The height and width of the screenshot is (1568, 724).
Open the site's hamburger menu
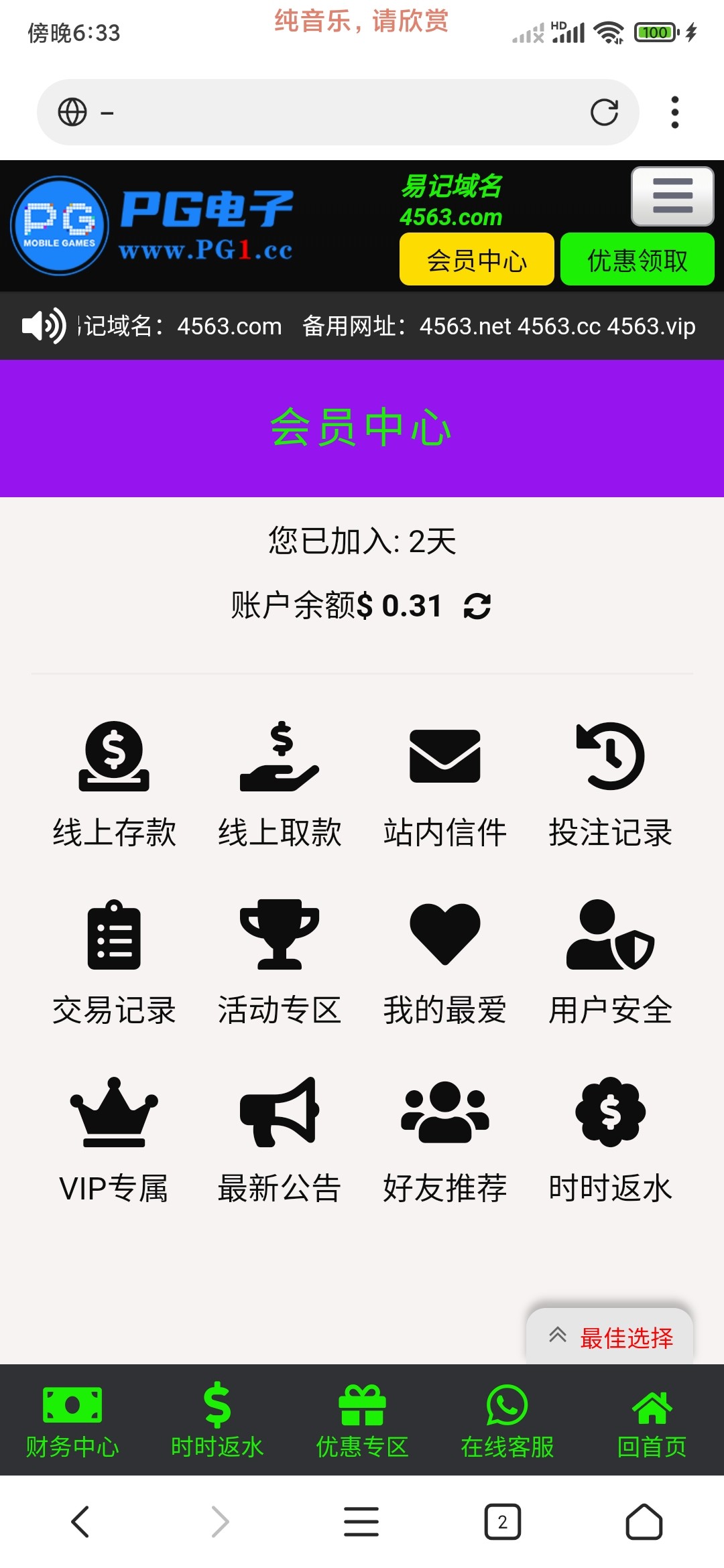[672, 196]
